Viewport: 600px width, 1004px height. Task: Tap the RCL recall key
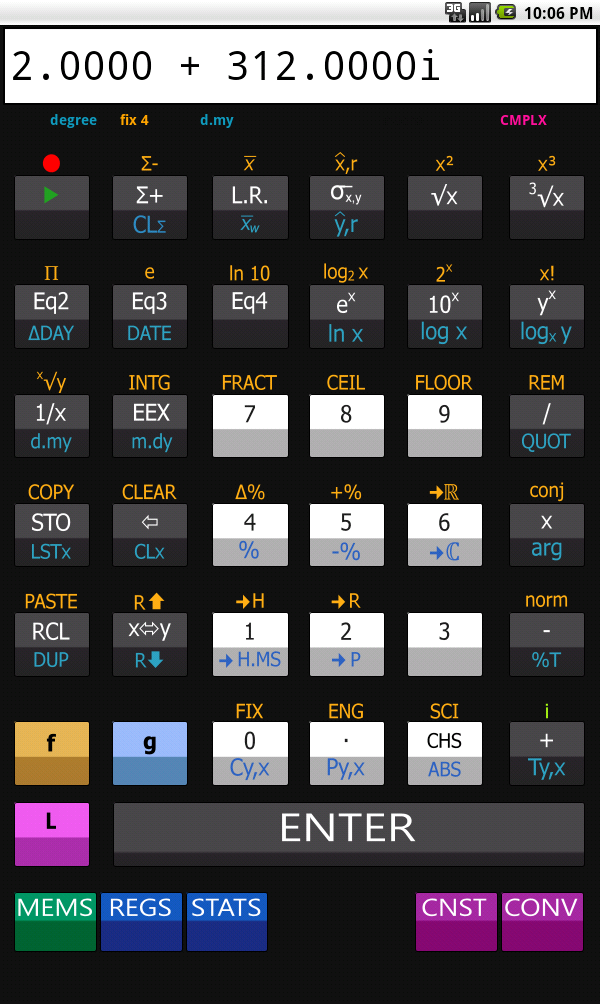point(51,631)
